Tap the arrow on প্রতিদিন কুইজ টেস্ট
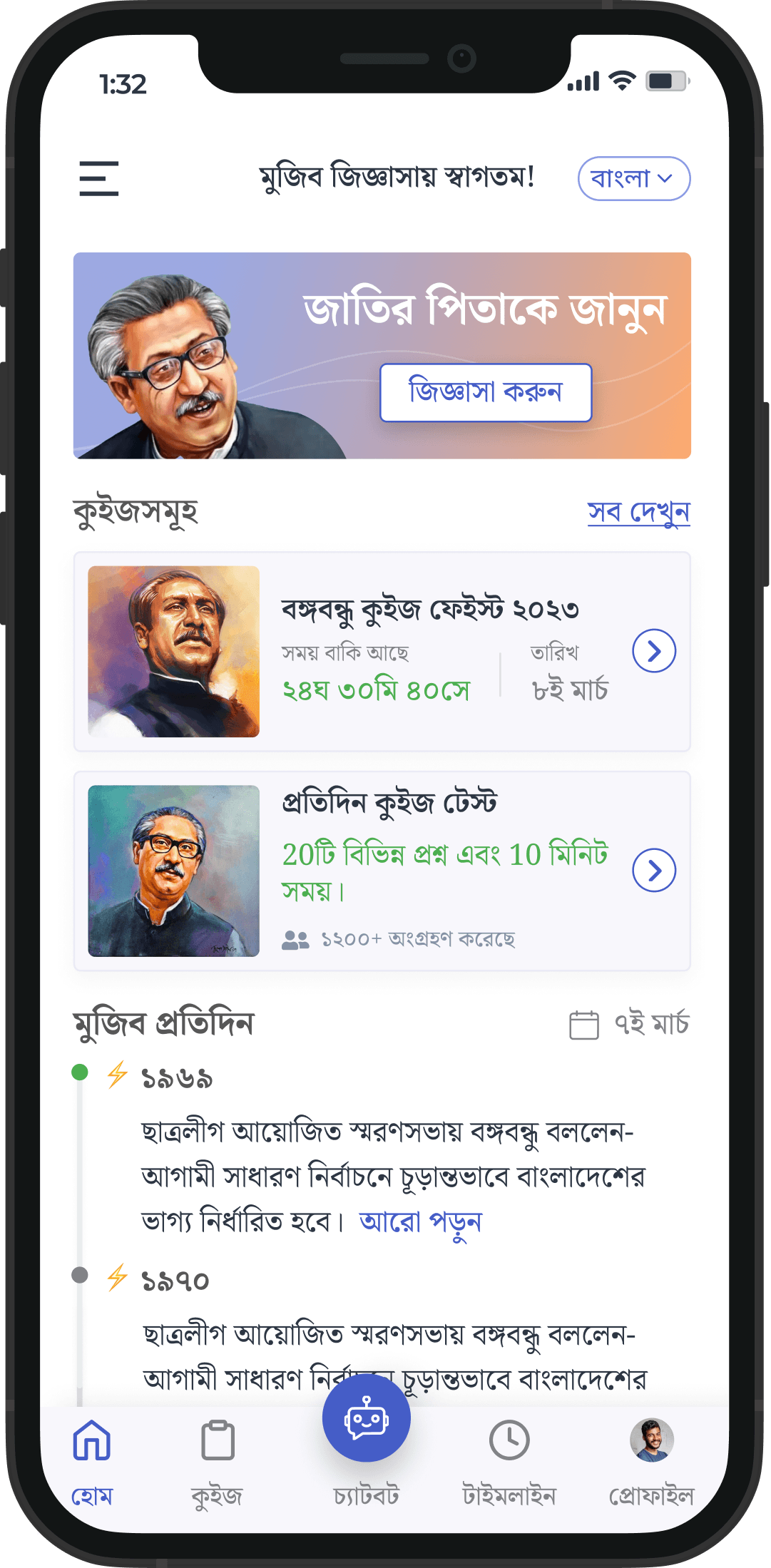This screenshot has width=771, height=1568. [x=654, y=870]
